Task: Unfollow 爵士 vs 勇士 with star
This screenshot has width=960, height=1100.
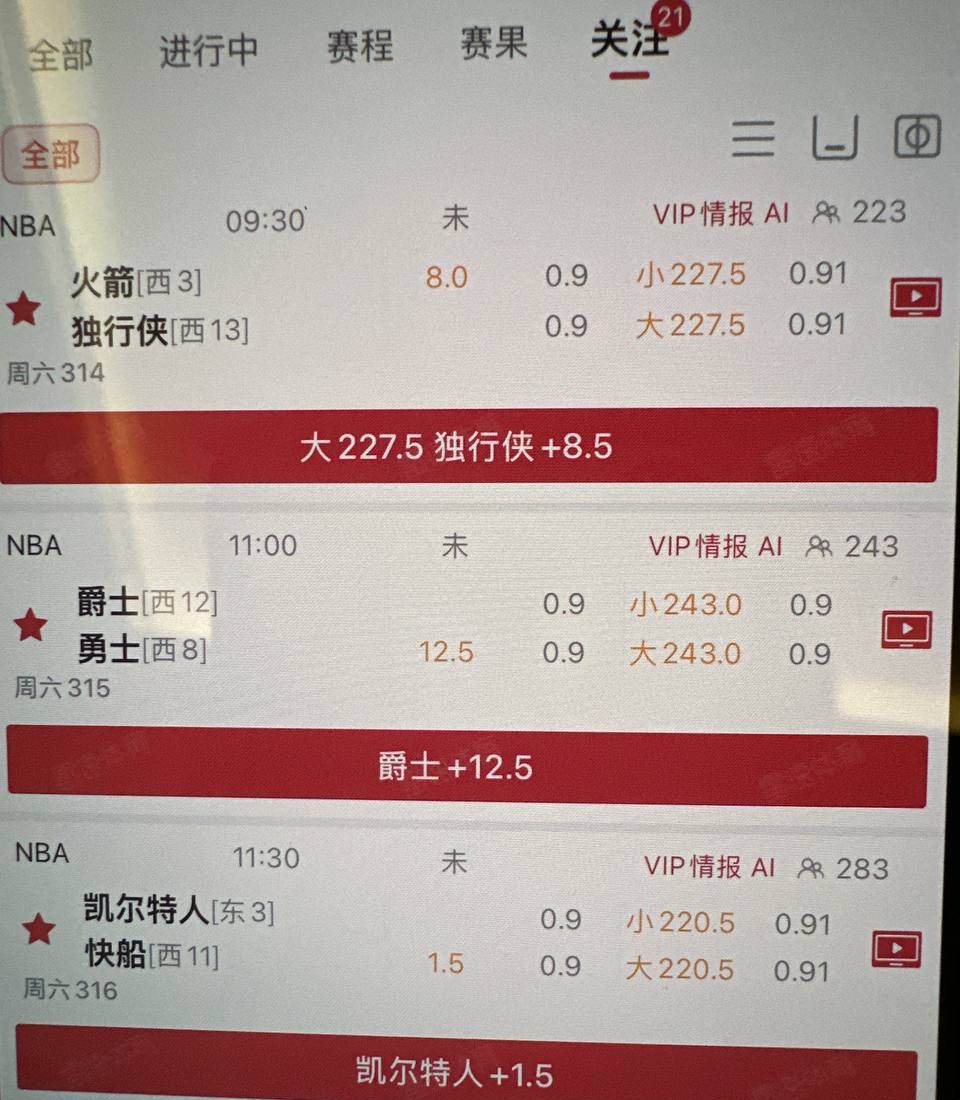Action: tap(30, 626)
